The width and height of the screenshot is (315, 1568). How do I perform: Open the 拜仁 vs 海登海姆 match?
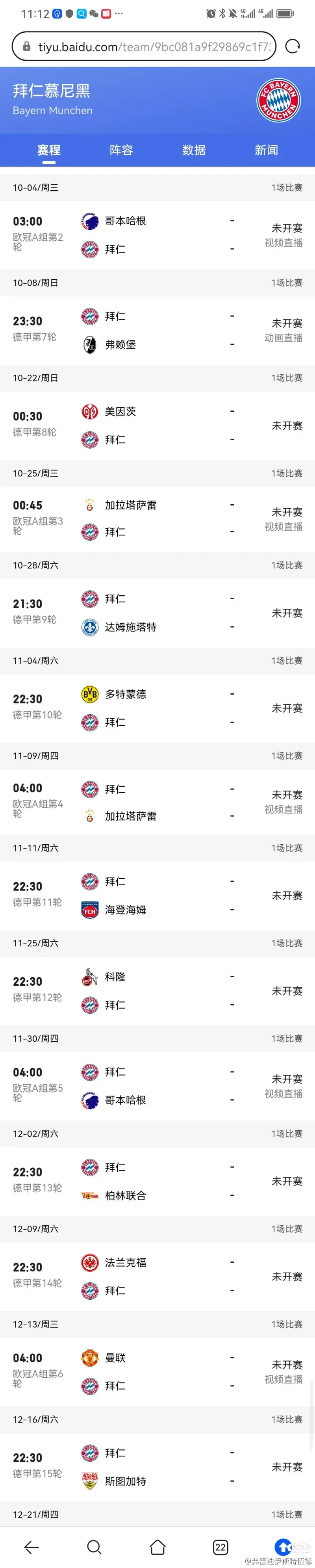tap(157, 895)
